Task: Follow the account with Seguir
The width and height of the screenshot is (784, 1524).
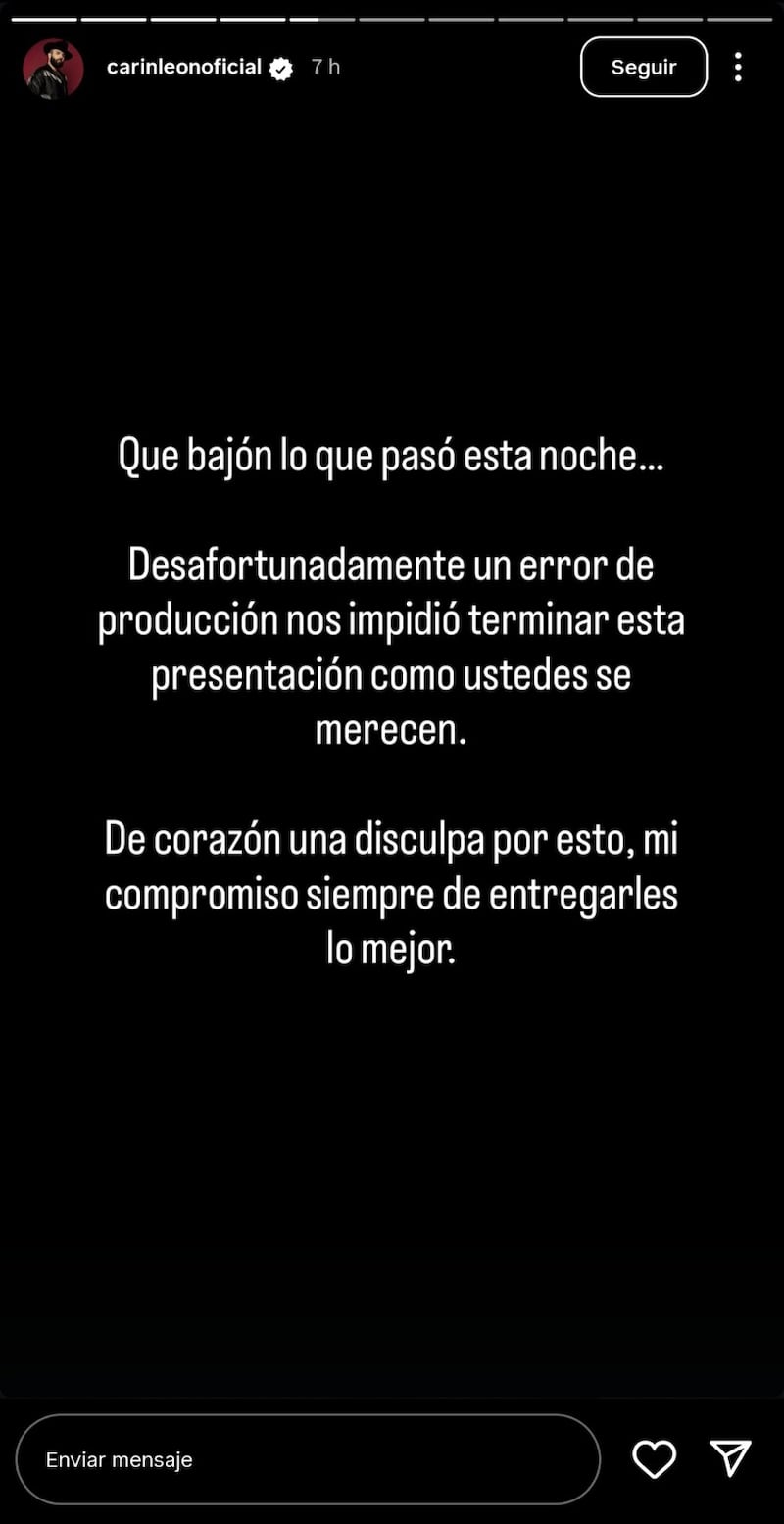Action: [x=643, y=68]
